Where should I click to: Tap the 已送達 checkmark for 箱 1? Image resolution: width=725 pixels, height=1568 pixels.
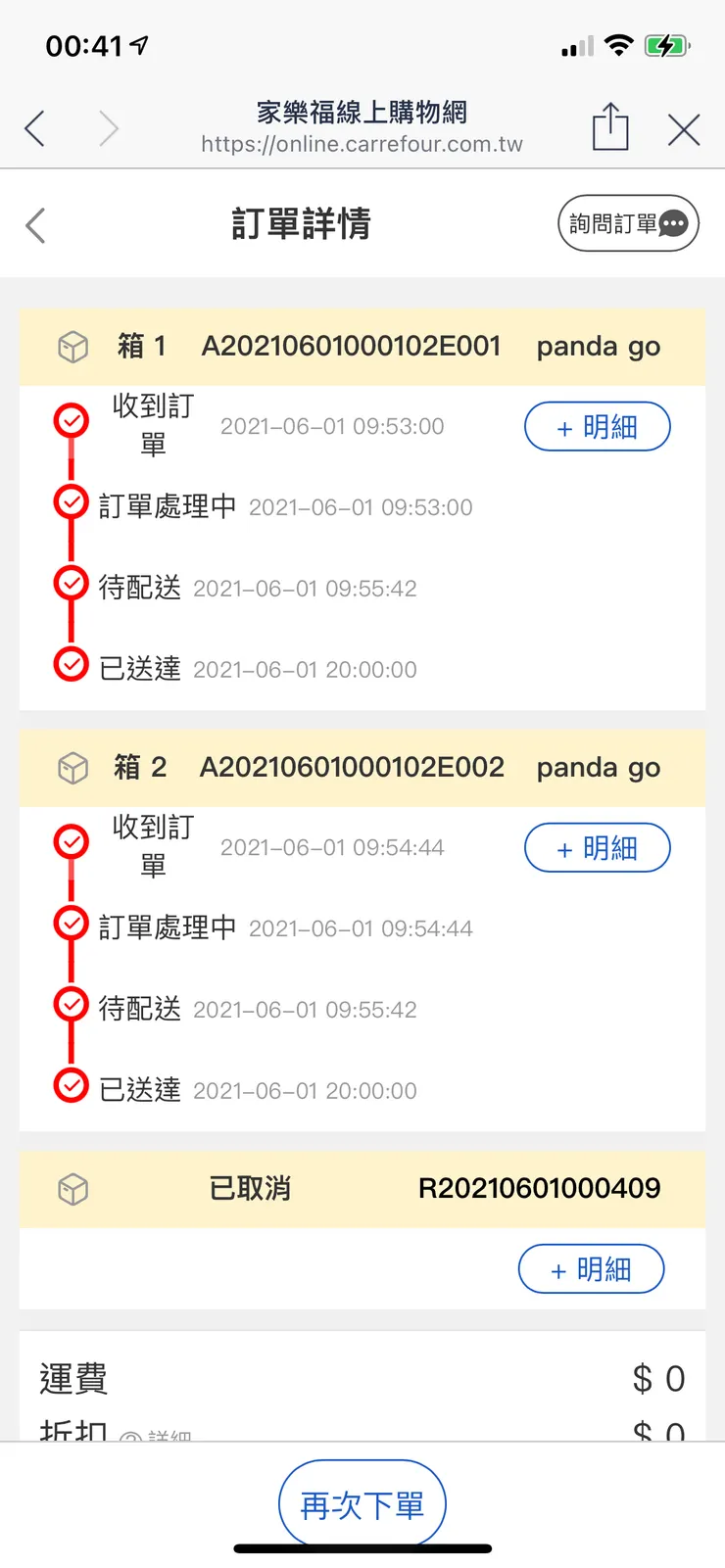click(70, 663)
